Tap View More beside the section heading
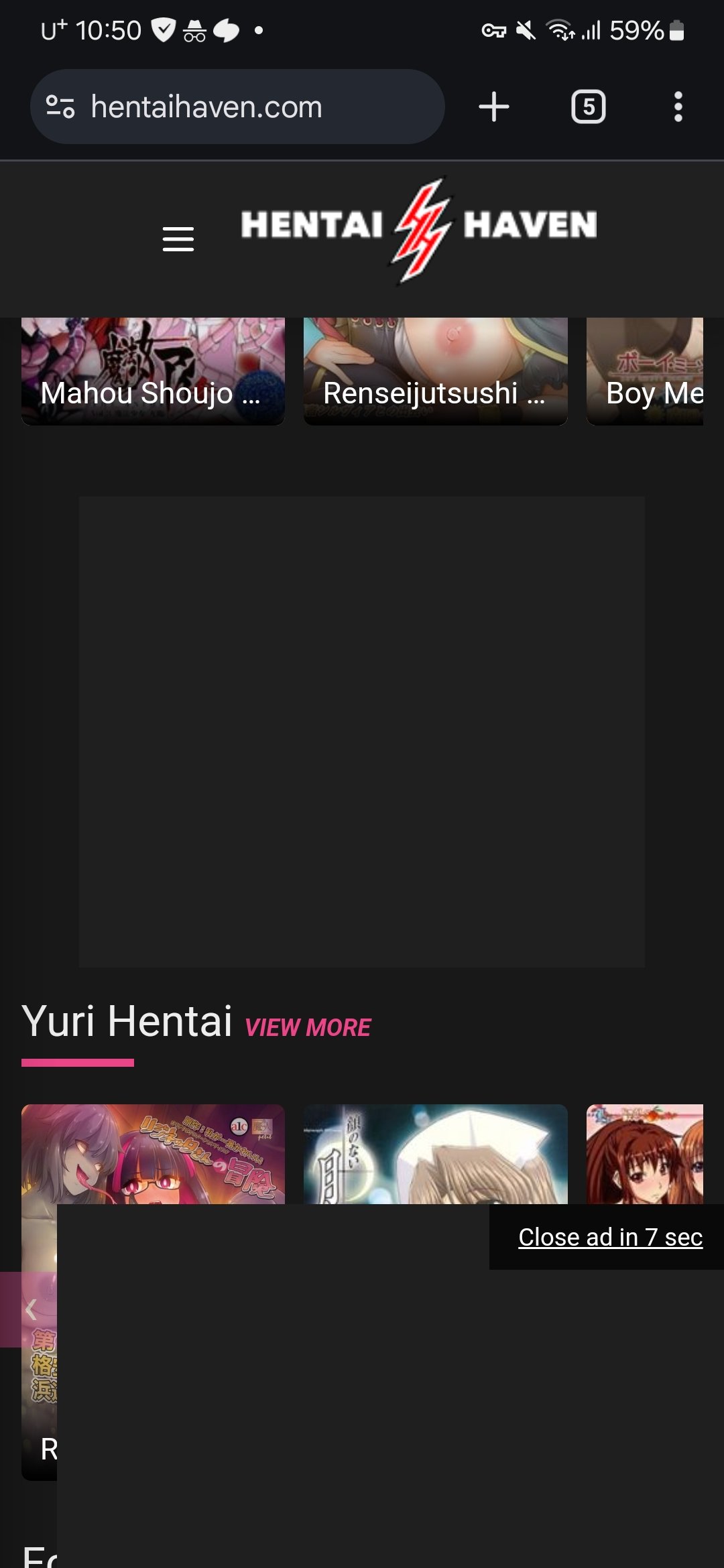The height and width of the screenshot is (1568, 724). coord(308,1027)
